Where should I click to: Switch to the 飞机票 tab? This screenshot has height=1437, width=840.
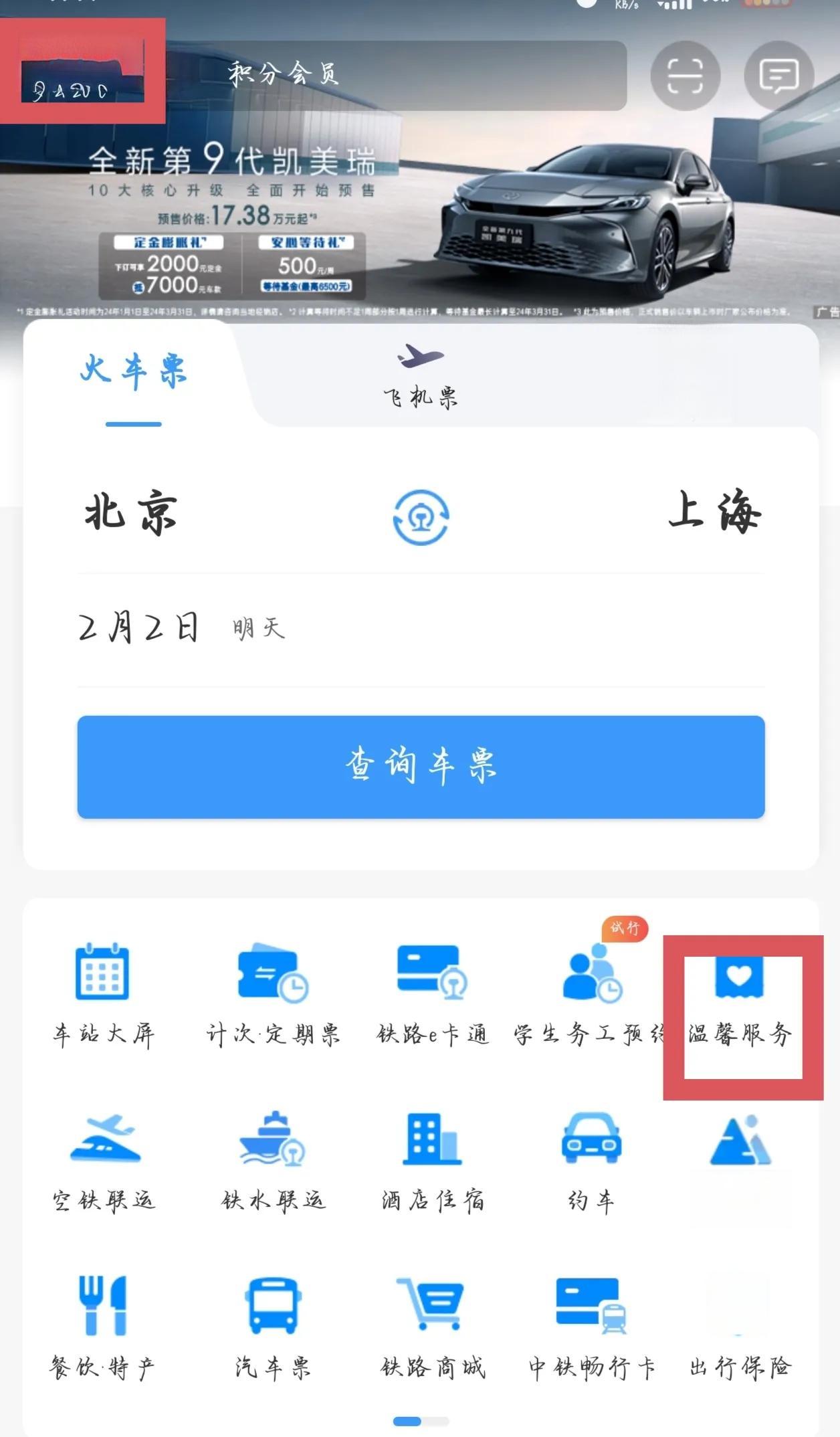(420, 376)
